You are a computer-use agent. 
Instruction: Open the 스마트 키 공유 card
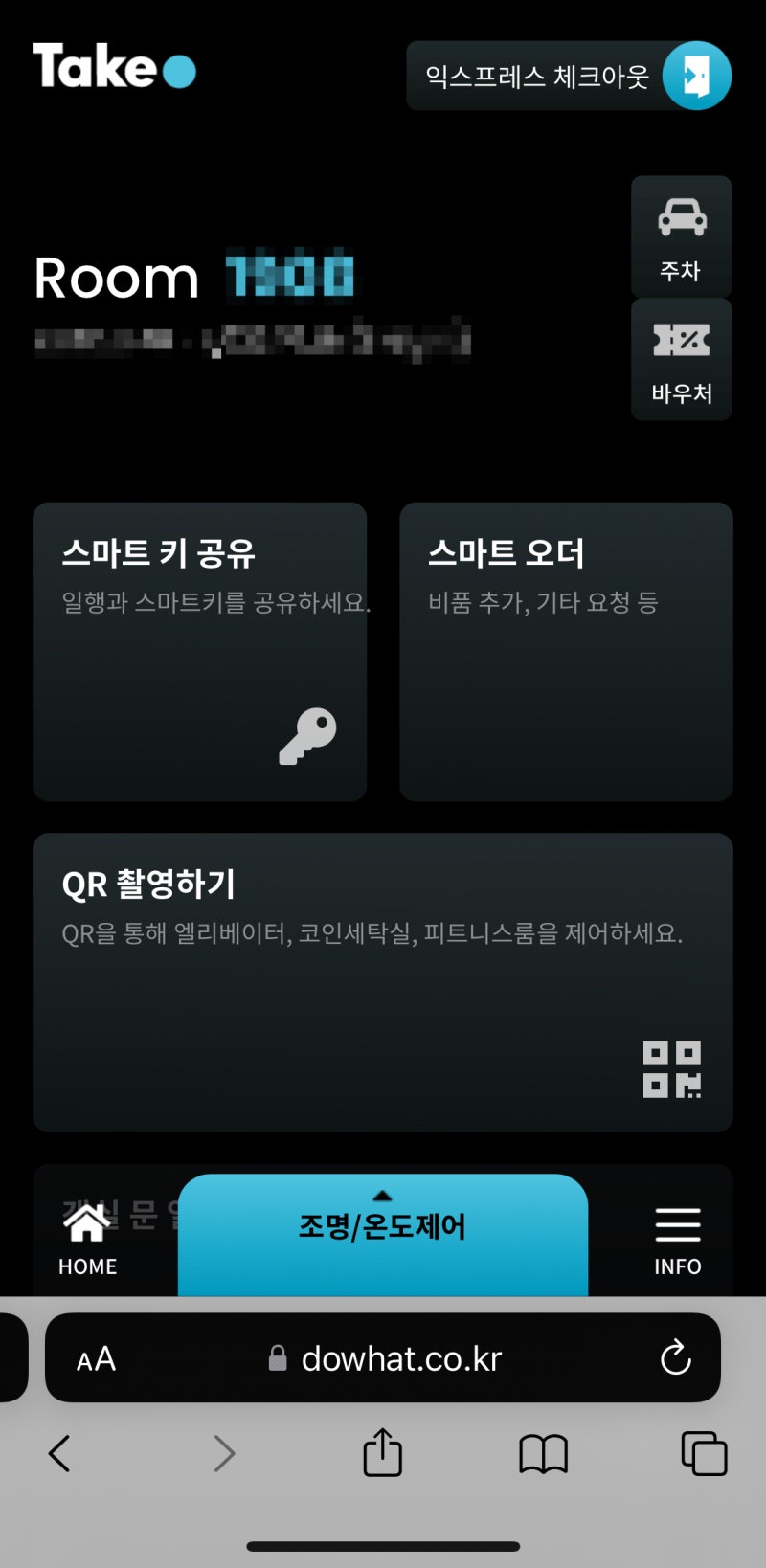(x=199, y=653)
